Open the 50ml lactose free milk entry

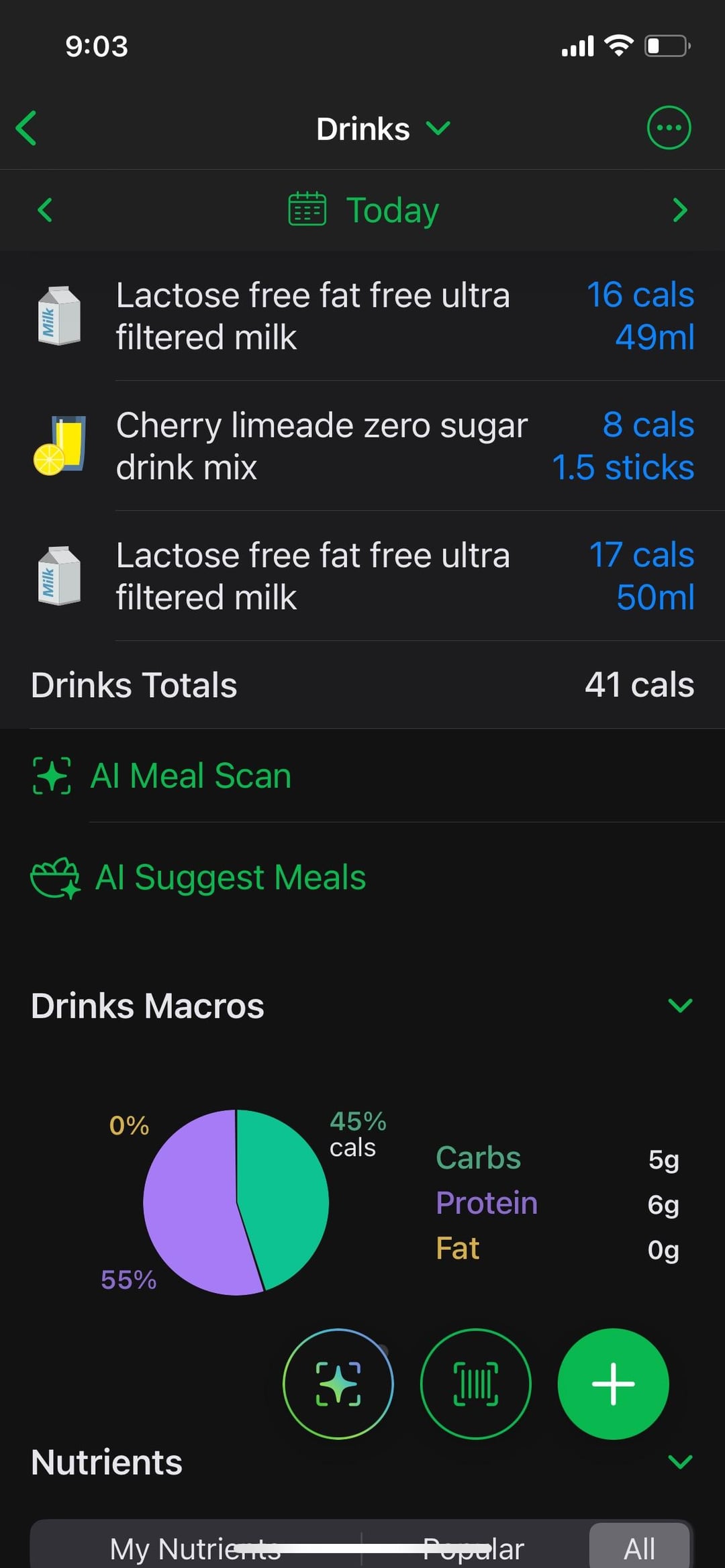(x=362, y=576)
